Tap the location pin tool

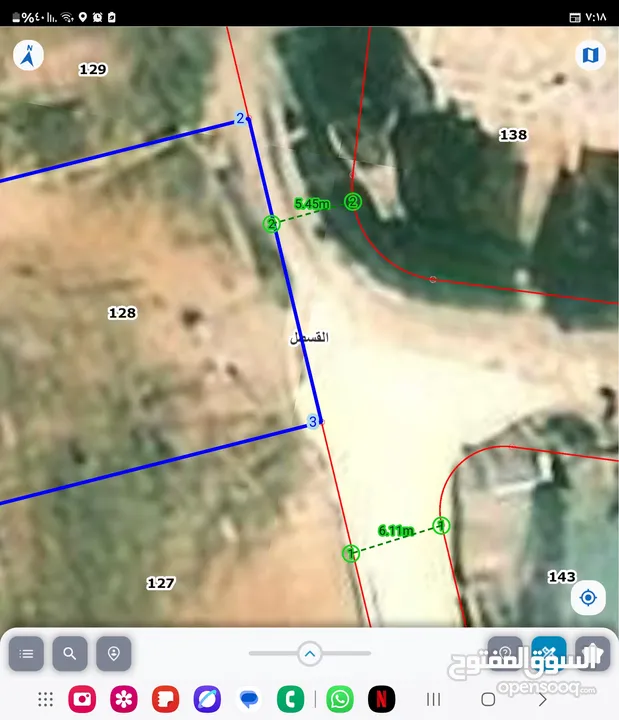114,654
